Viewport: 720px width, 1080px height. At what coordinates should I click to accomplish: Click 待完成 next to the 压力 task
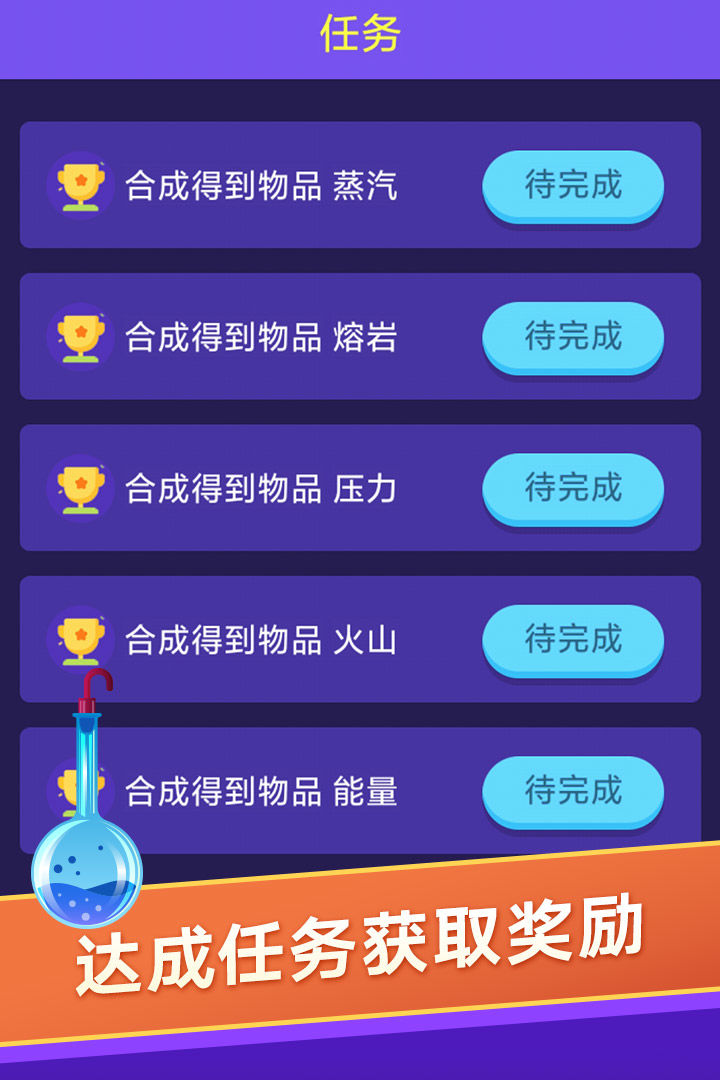pyautogui.click(x=572, y=490)
